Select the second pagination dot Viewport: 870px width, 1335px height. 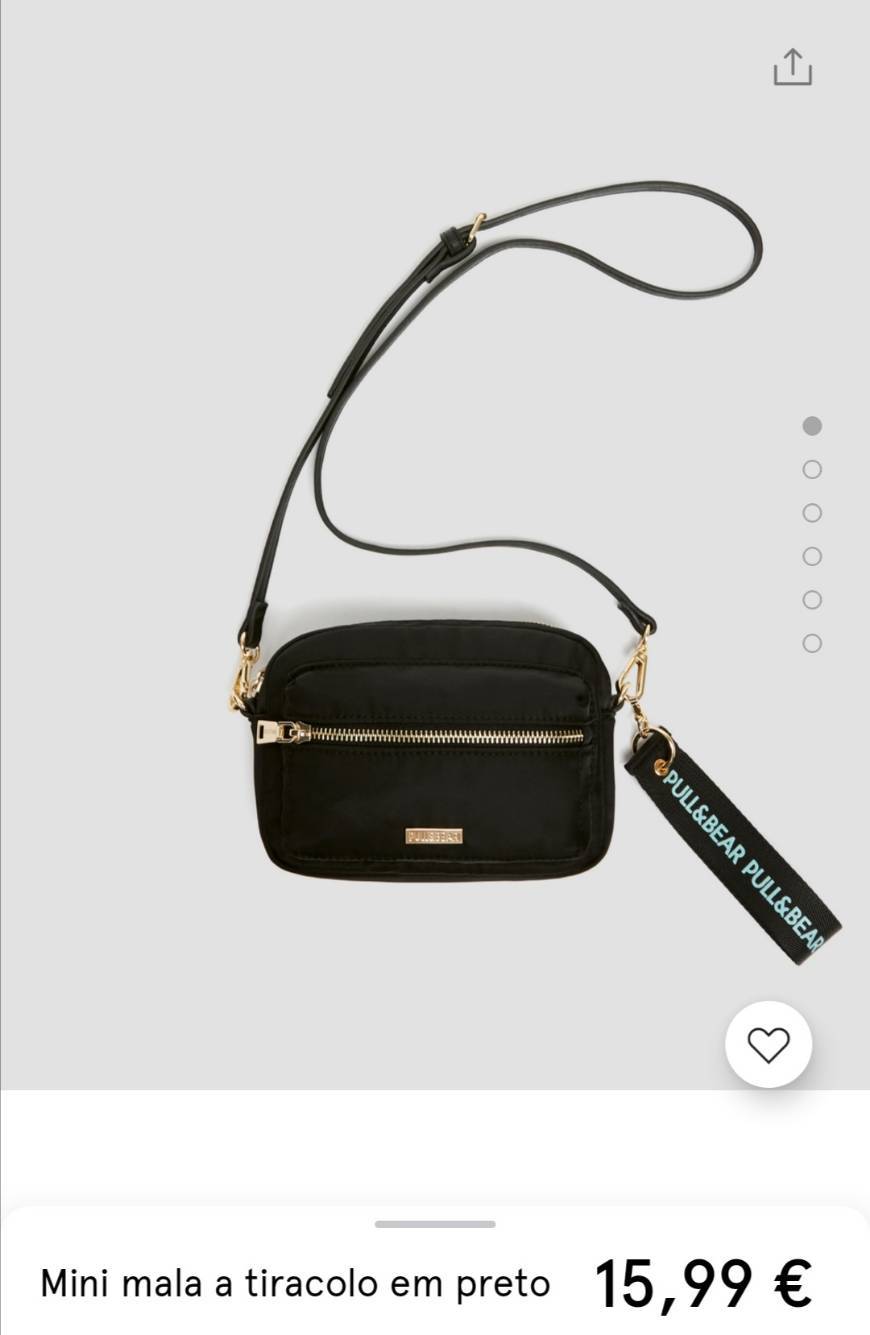812,470
